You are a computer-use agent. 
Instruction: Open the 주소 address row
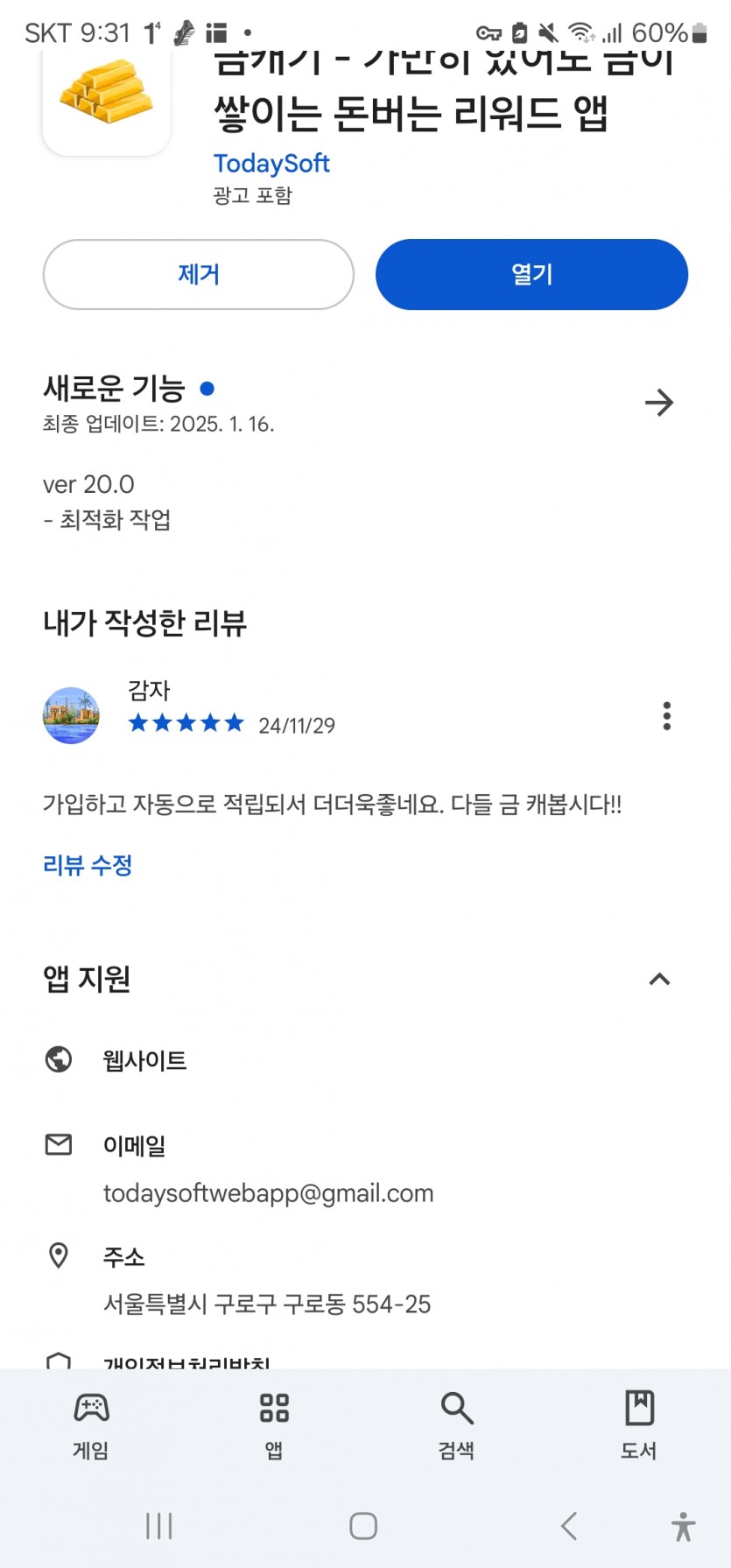[365, 1280]
